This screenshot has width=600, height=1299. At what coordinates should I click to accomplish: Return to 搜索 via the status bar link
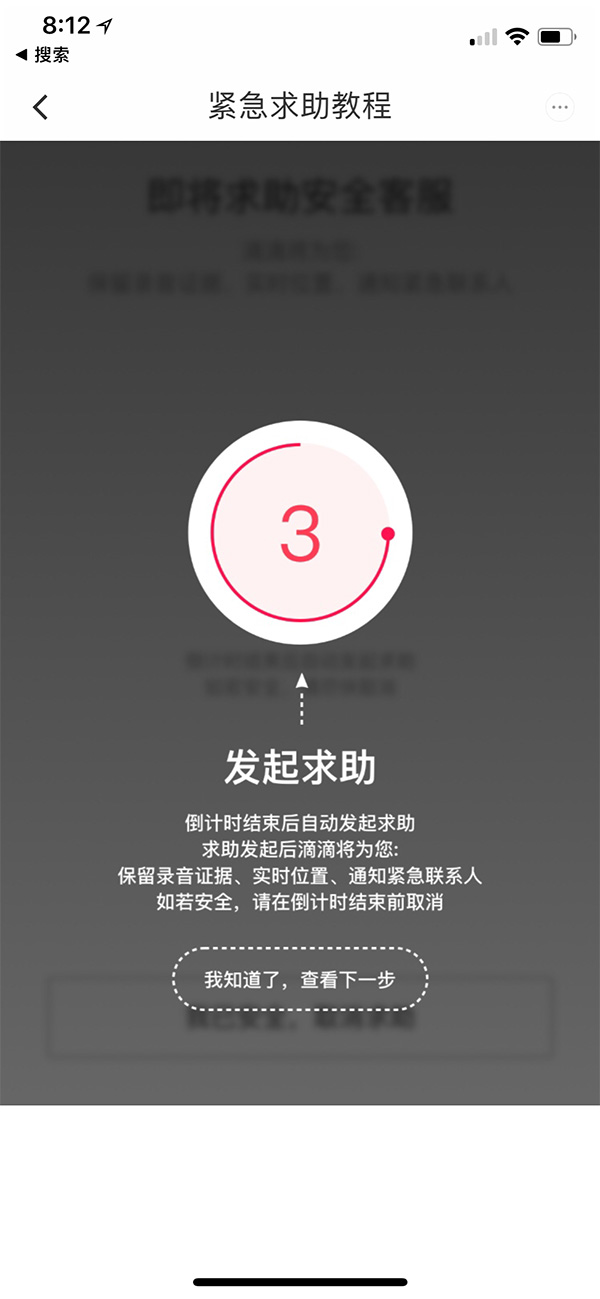(x=42, y=55)
